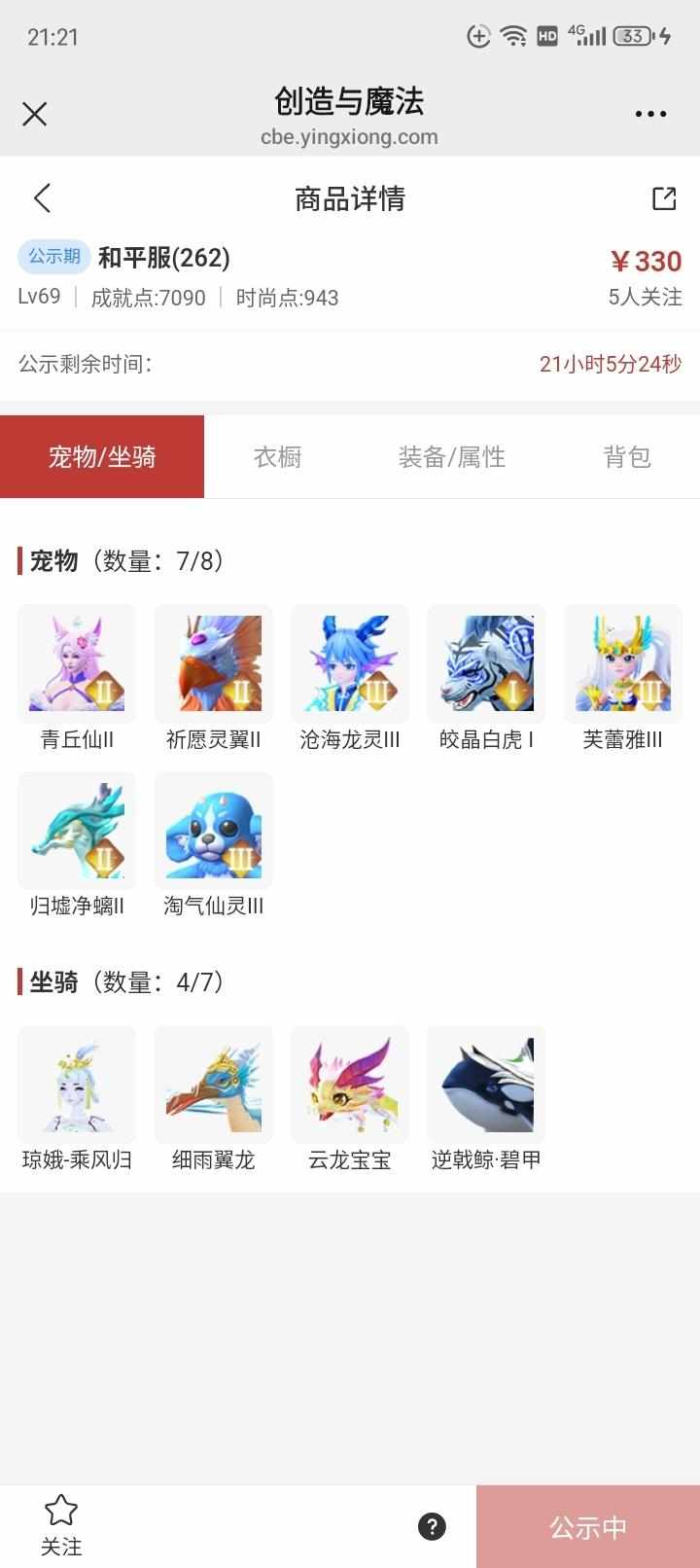This screenshot has width=700, height=1568.
Task: Switch to the 装备/属性 tab
Action: (x=452, y=457)
